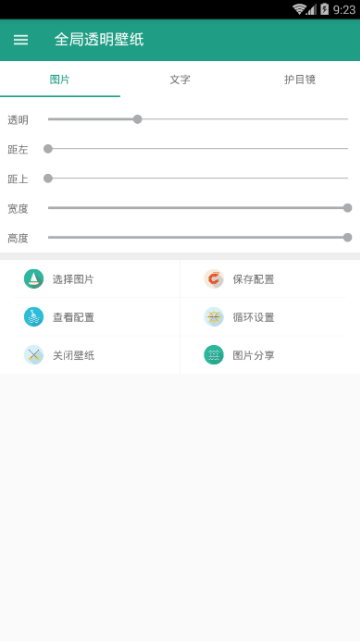Select the 图片 tab
Screen dimensions: 360x641
(x=60, y=79)
